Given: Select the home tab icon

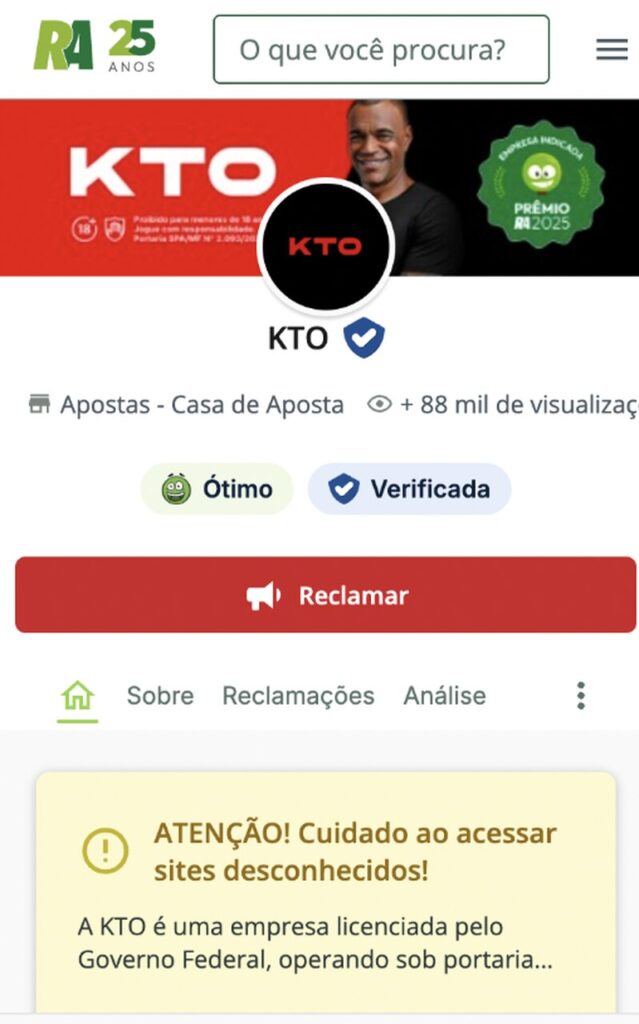Looking at the screenshot, I should 77,695.
